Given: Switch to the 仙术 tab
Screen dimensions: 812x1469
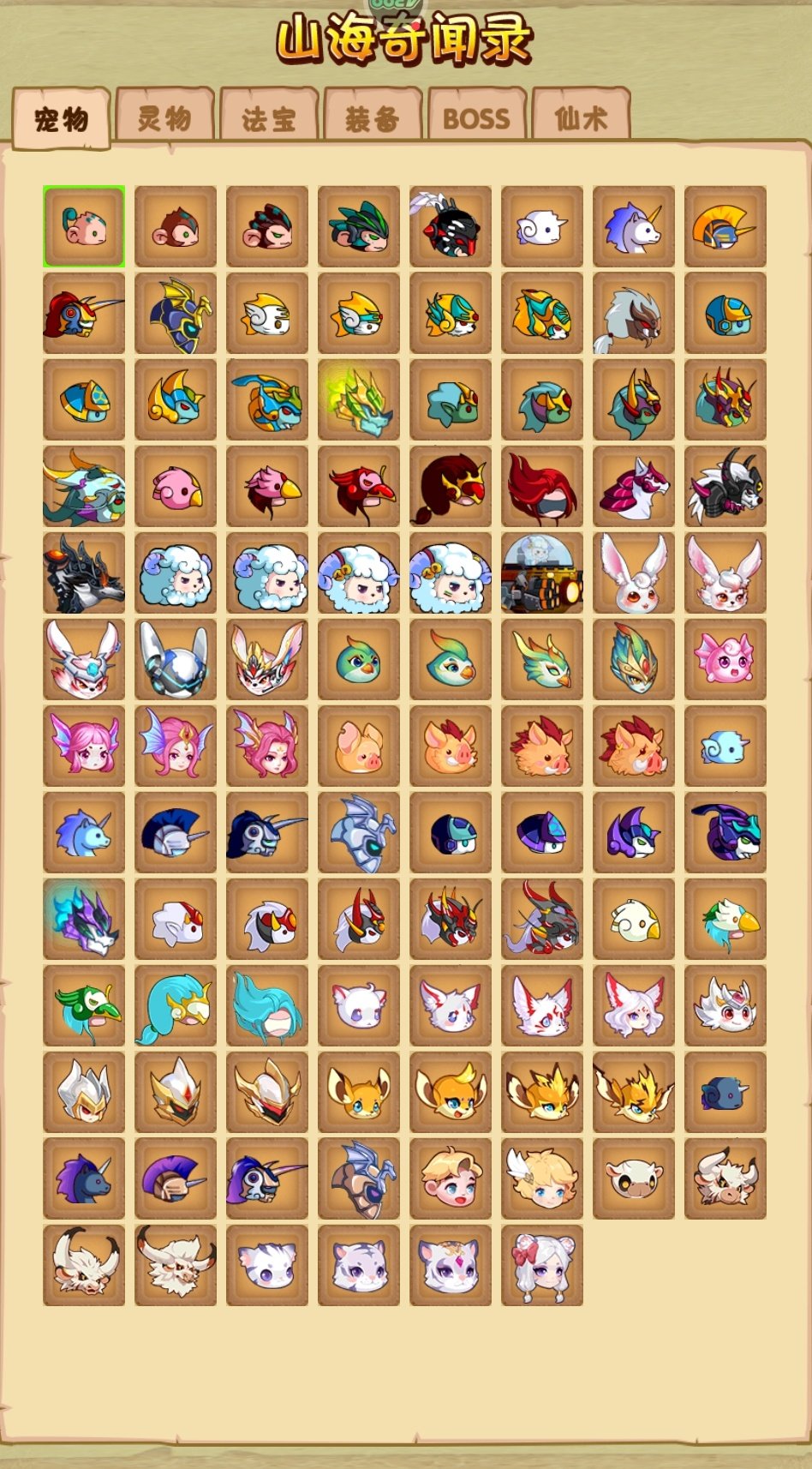Looking at the screenshot, I should click(x=581, y=118).
